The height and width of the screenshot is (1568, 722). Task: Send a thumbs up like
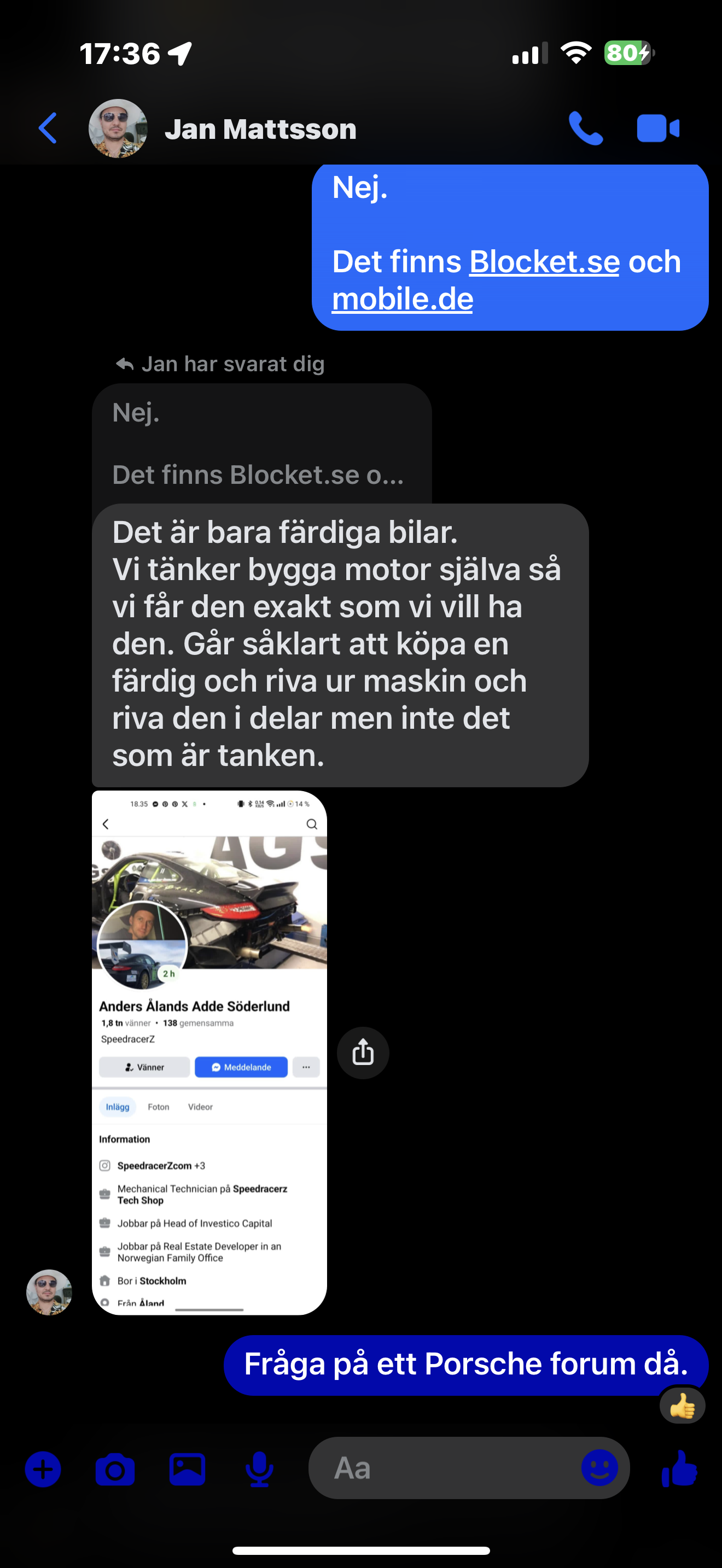[x=679, y=1468]
